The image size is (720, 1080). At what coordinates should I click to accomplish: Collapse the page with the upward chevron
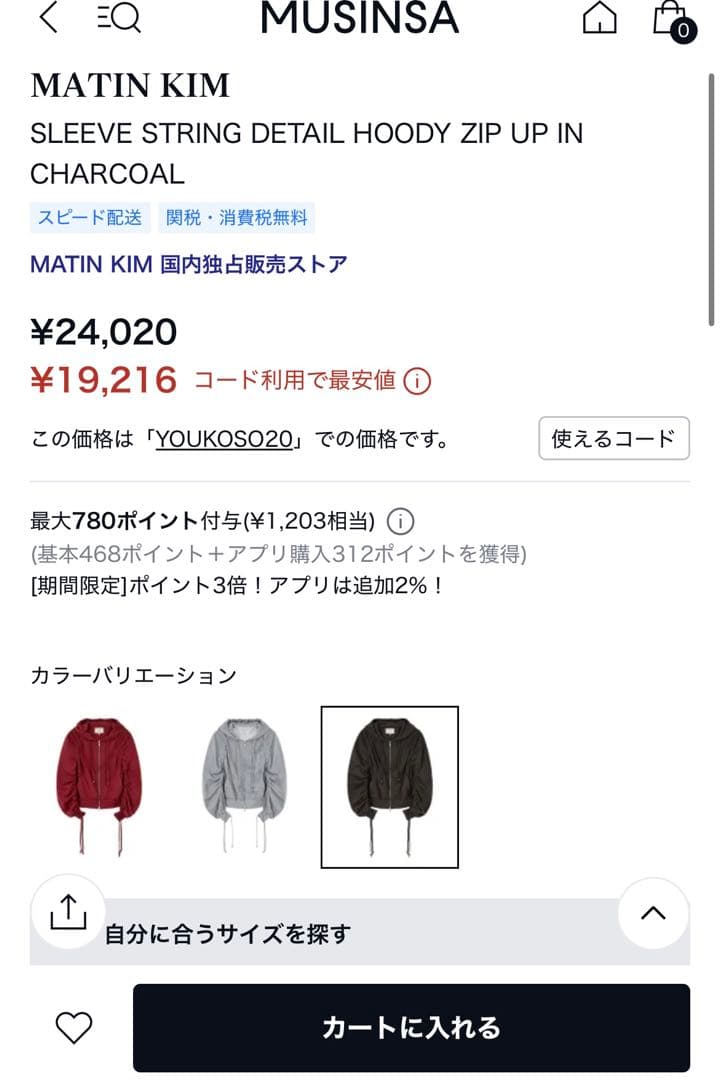coord(654,911)
